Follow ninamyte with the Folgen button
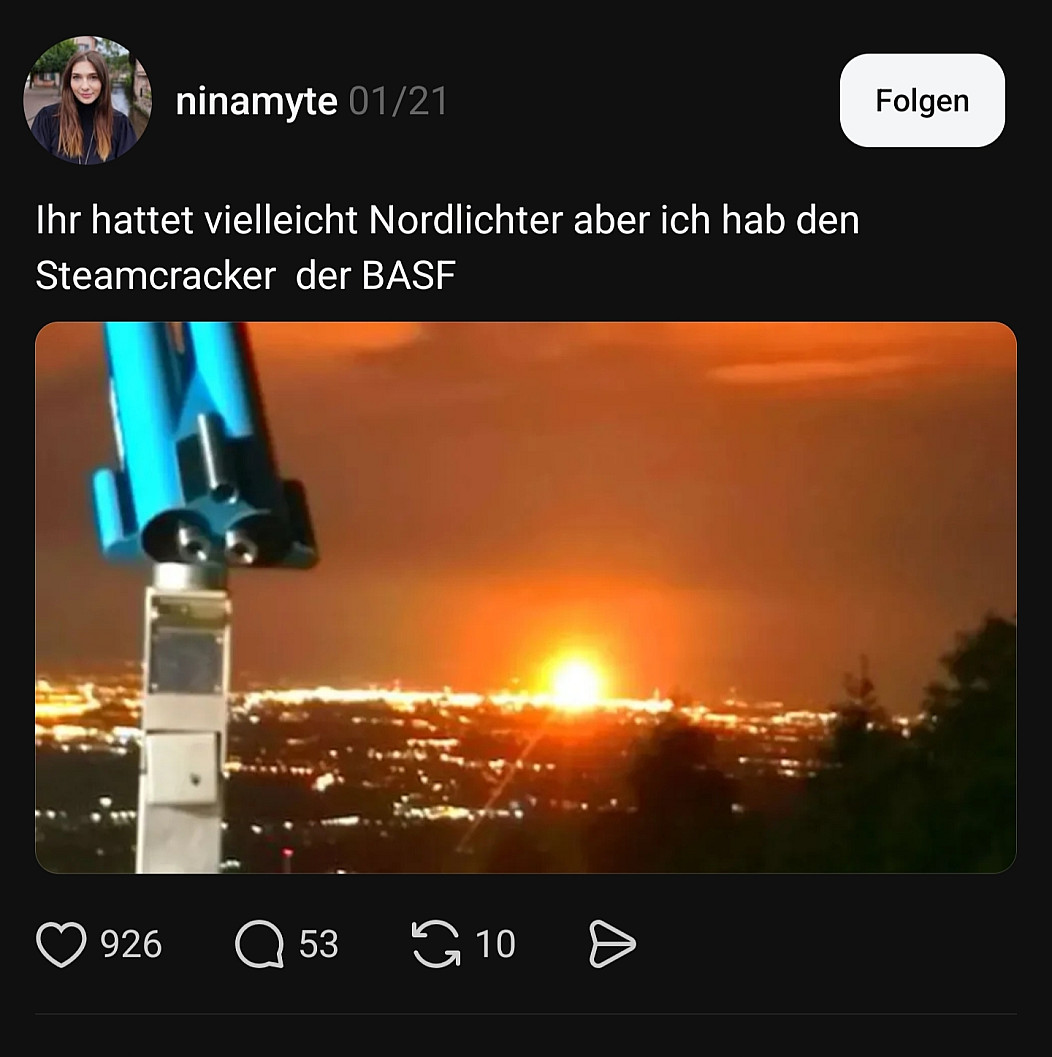This screenshot has width=1052, height=1057. point(921,101)
